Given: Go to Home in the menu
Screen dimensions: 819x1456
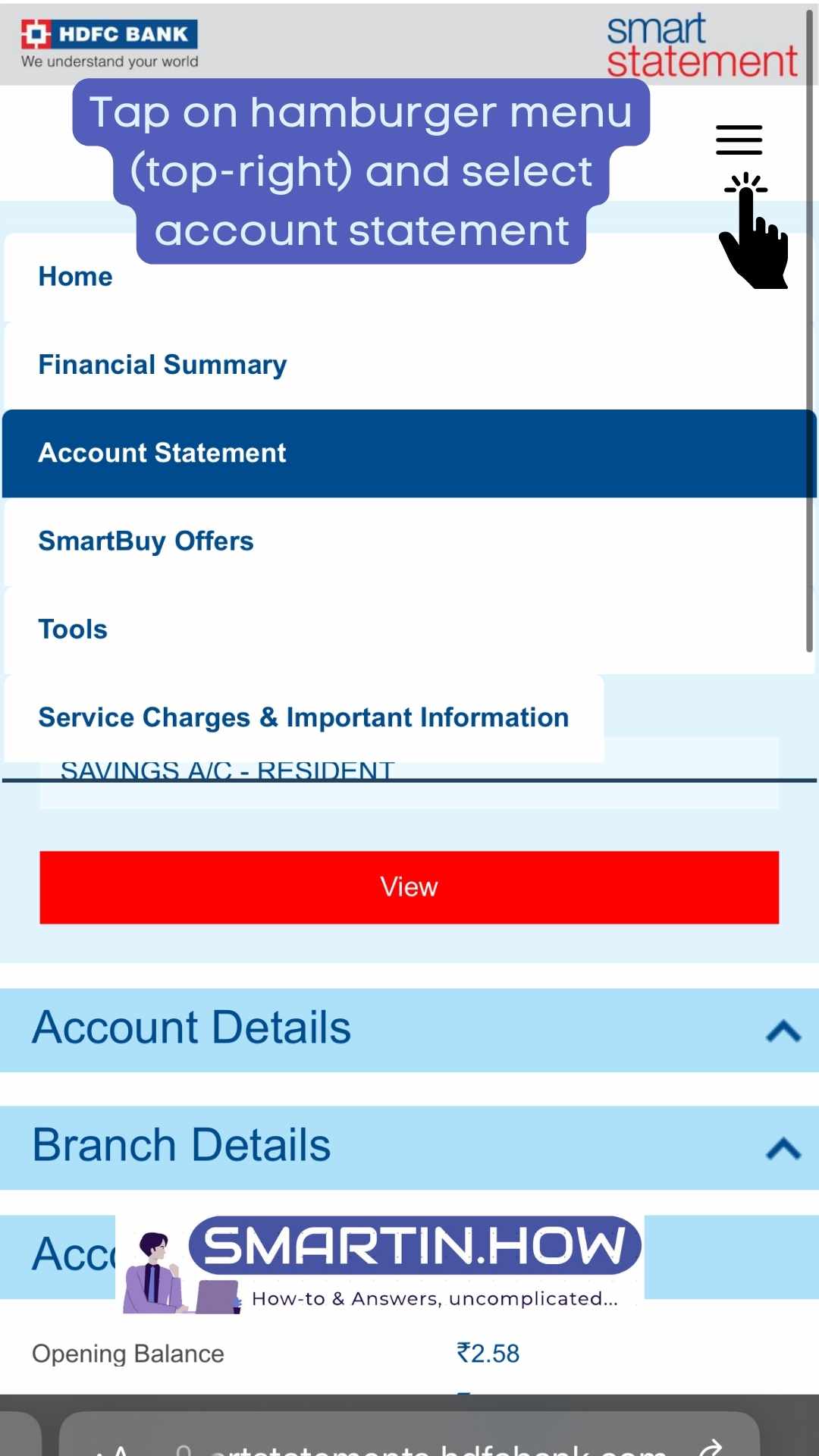Looking at the screenshot, I should (409, 278).
